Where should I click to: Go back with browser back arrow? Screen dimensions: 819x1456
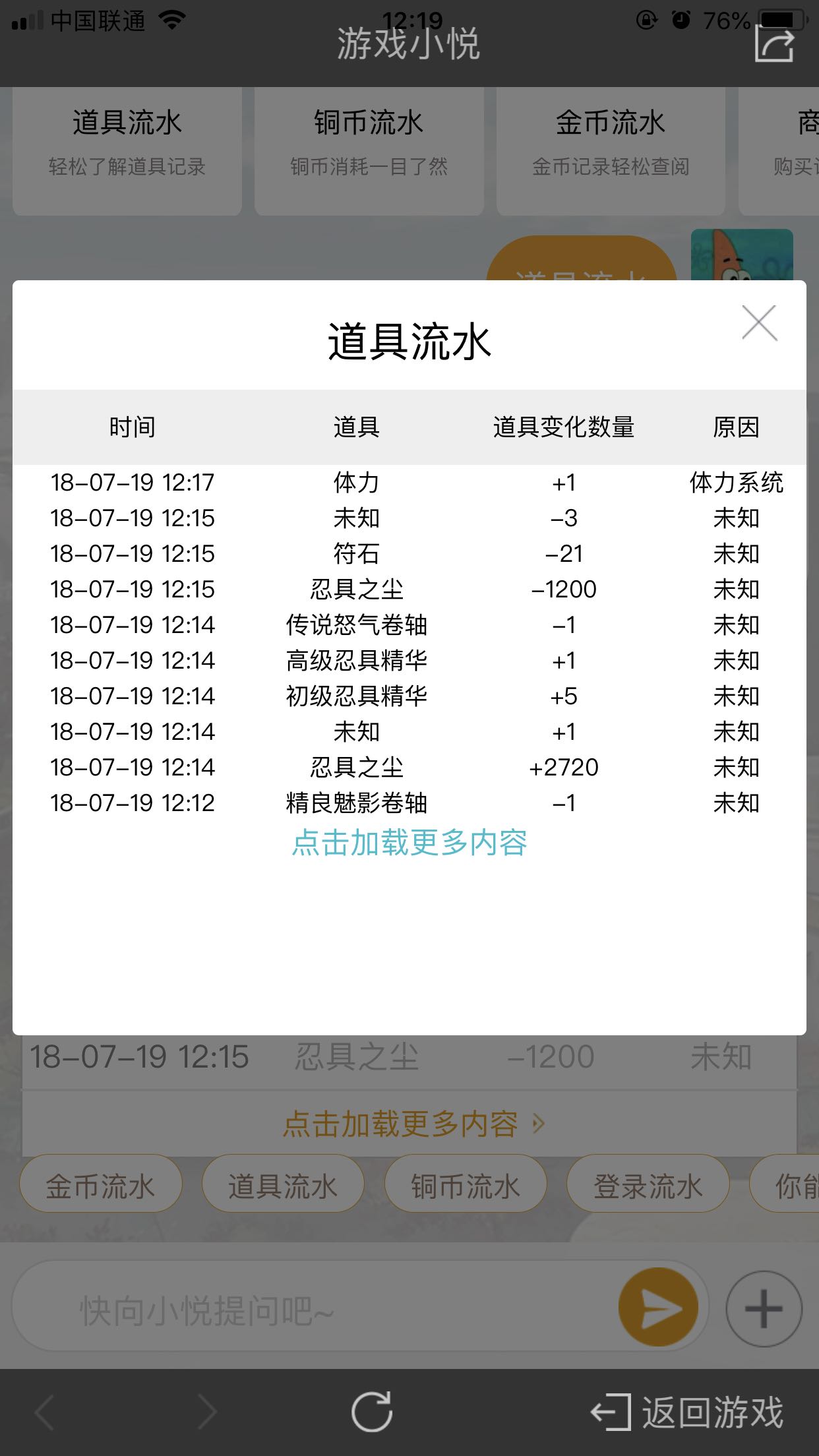click(x=44, y=1412)
